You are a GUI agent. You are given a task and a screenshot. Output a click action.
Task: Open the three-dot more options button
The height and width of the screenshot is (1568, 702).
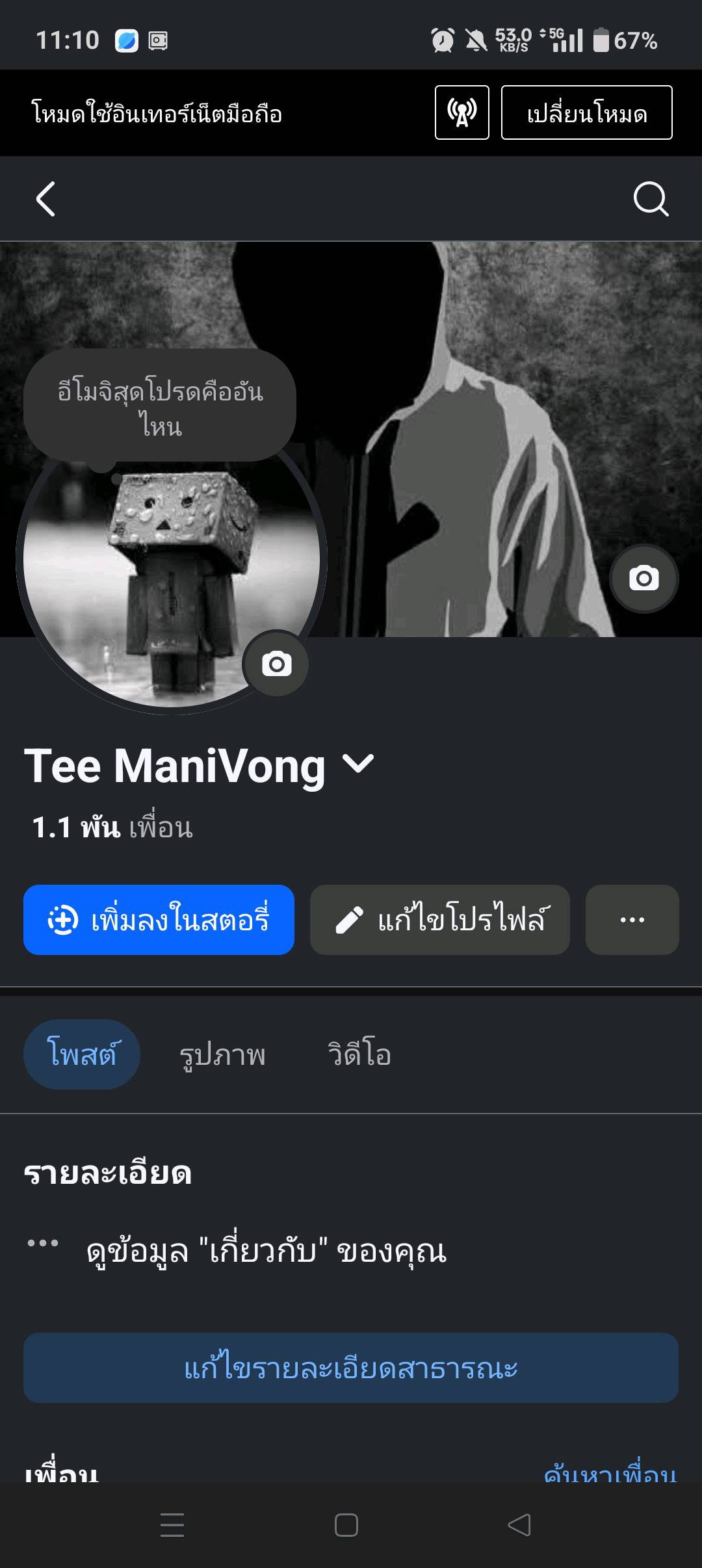(632, 919)
